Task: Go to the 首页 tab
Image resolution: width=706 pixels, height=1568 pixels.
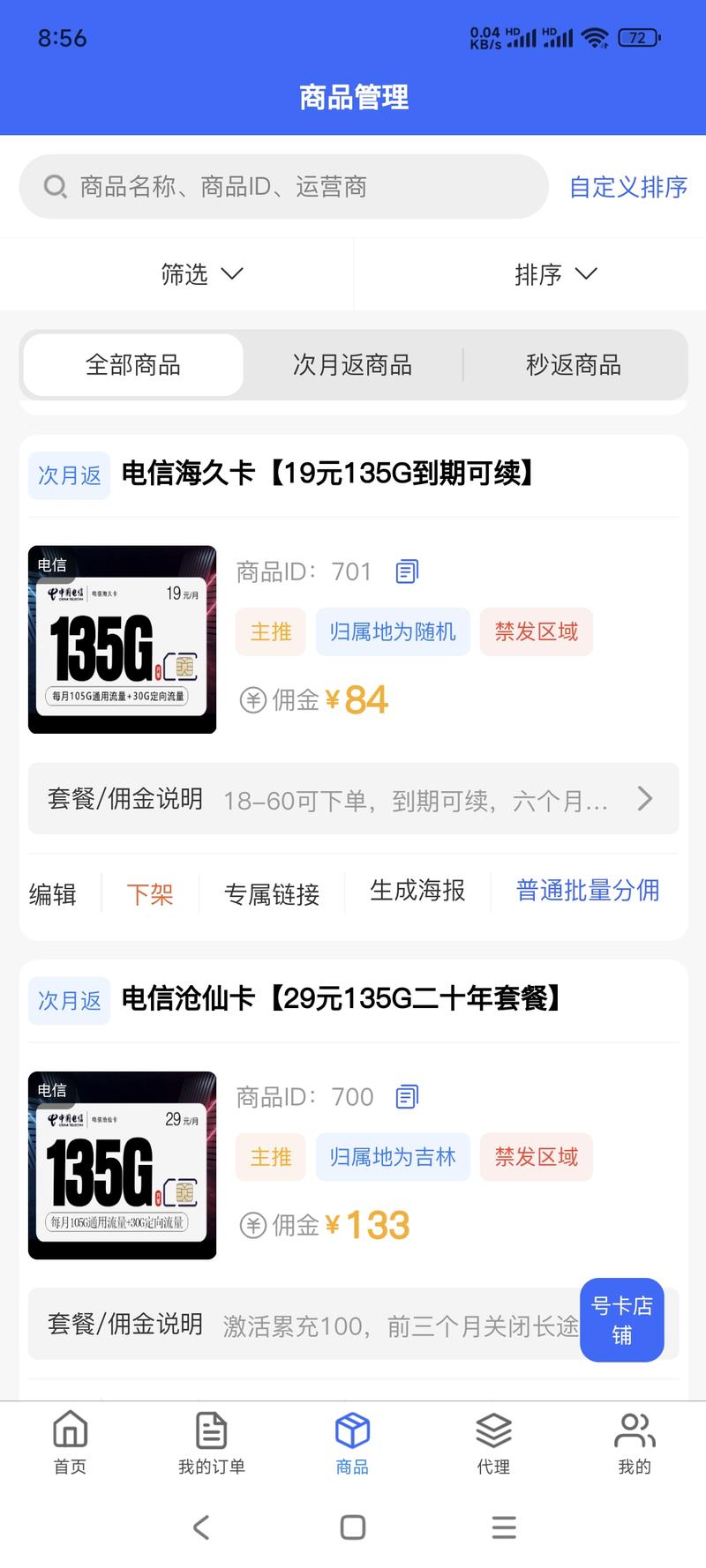Action: pos(71,1443)
